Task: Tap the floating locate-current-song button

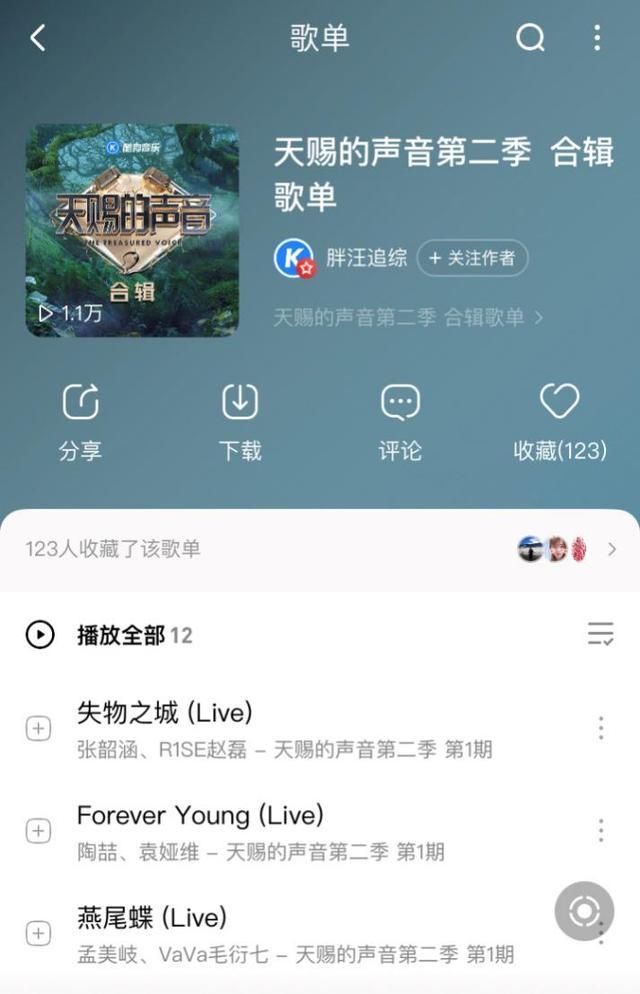Action: pyautogui.click(x=584, y=911)
